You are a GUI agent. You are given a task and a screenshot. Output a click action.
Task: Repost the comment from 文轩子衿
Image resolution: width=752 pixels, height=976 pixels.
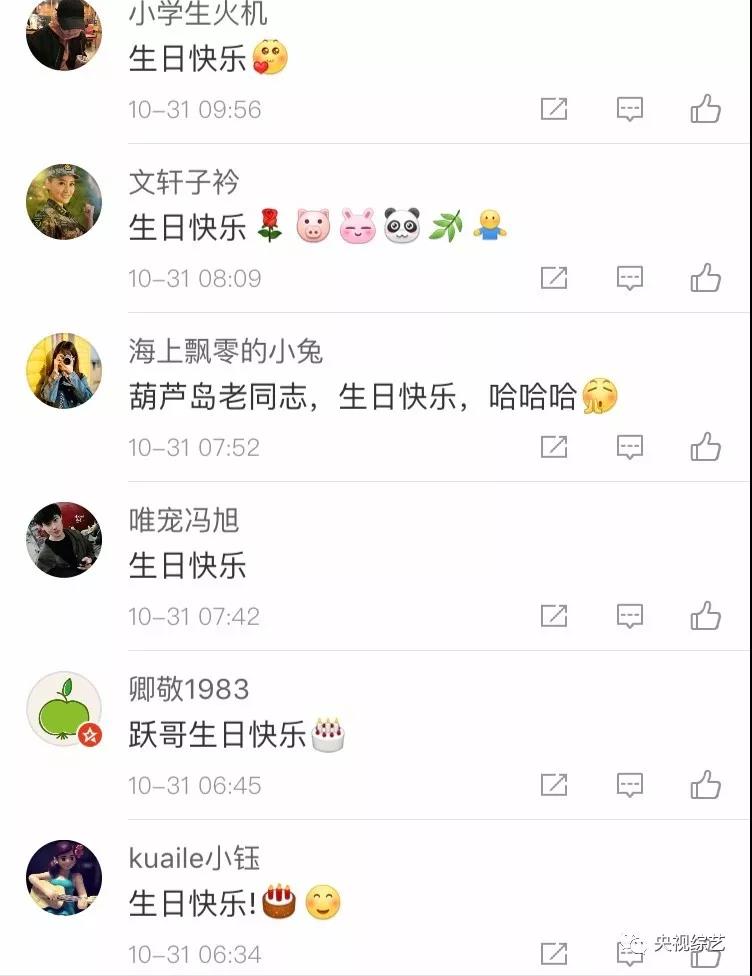tap(554, 278)
